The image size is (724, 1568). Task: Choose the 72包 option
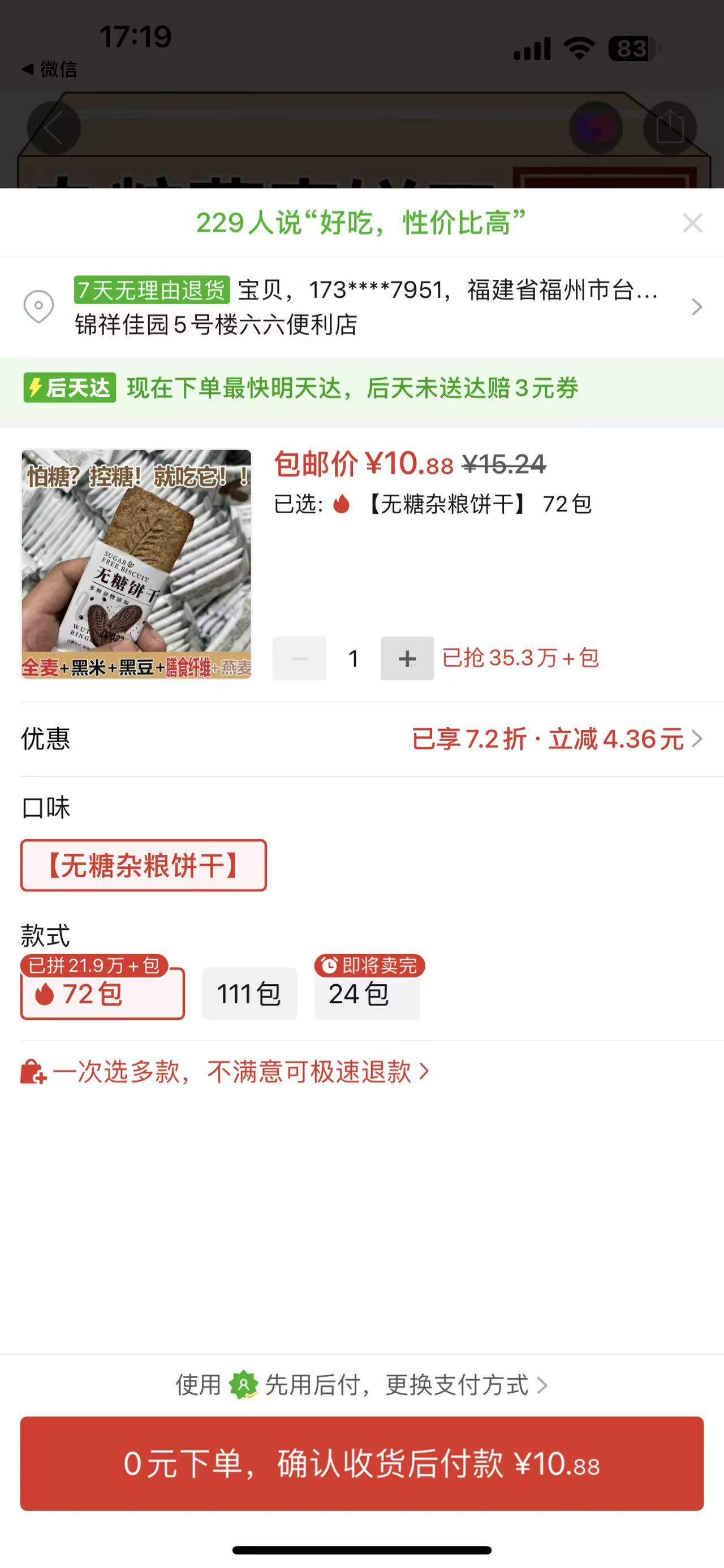tap(102, 994)
